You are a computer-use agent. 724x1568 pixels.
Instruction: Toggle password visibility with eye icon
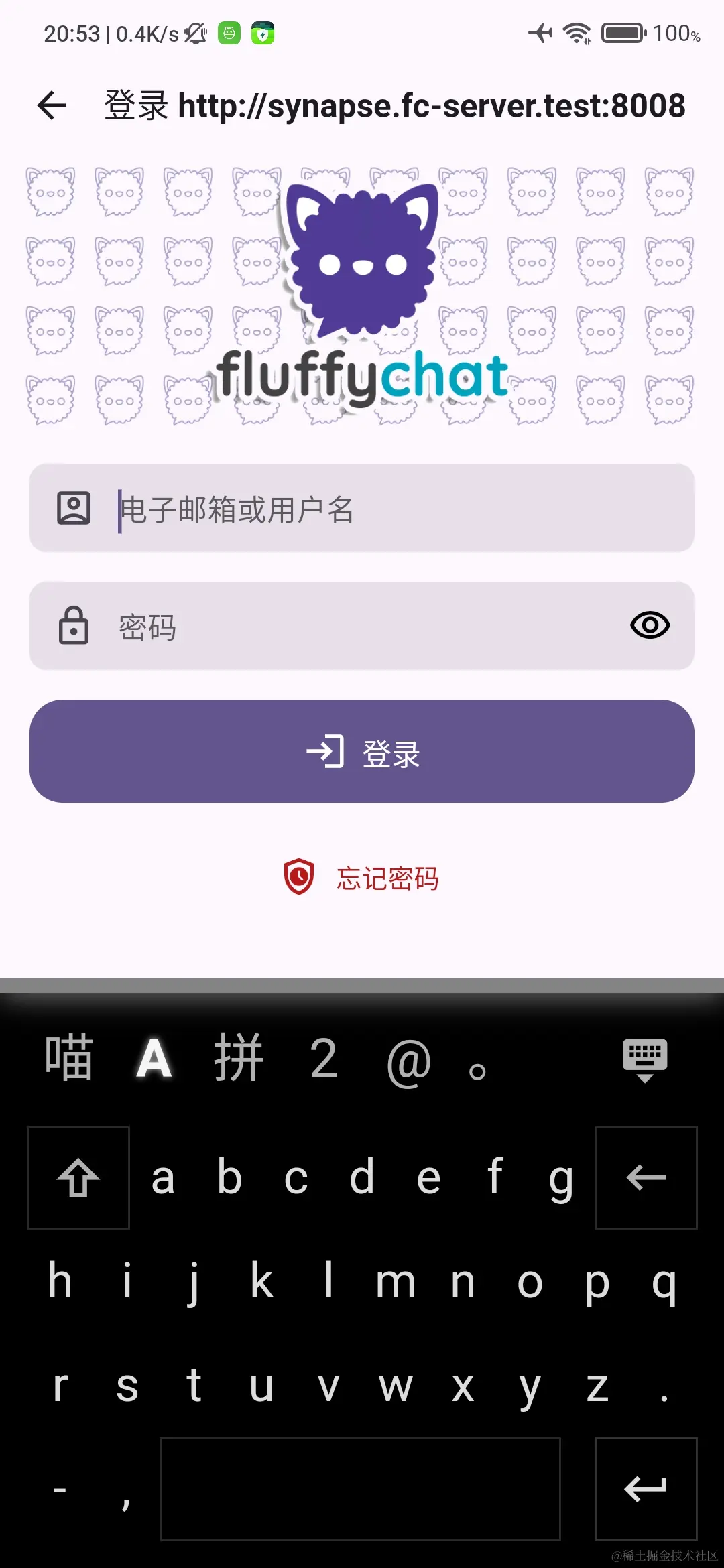[x=649, y=625]
